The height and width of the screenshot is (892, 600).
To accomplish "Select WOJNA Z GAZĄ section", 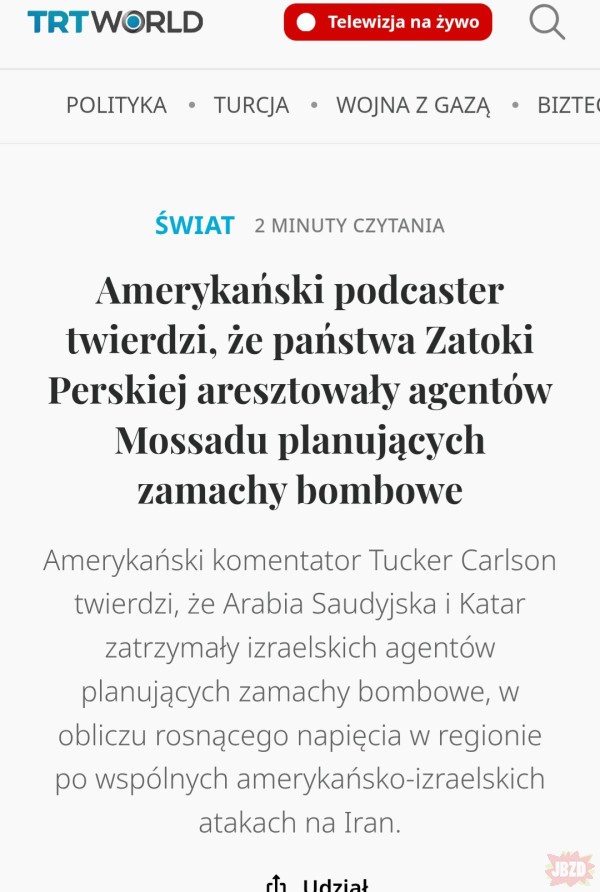I will pyautogui.click(x=413, y=105).
